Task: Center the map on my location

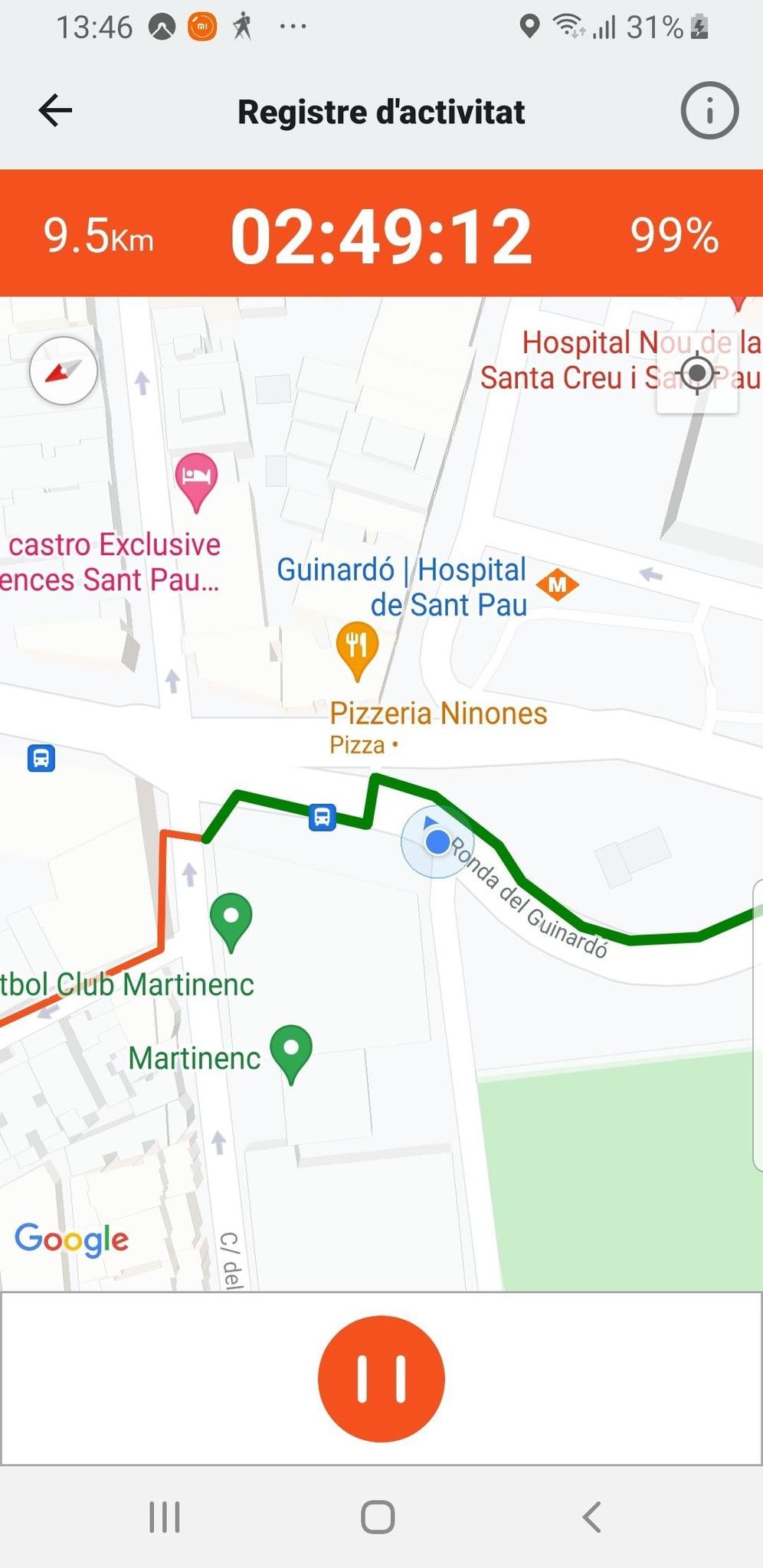Action: [x=697, y=374]
